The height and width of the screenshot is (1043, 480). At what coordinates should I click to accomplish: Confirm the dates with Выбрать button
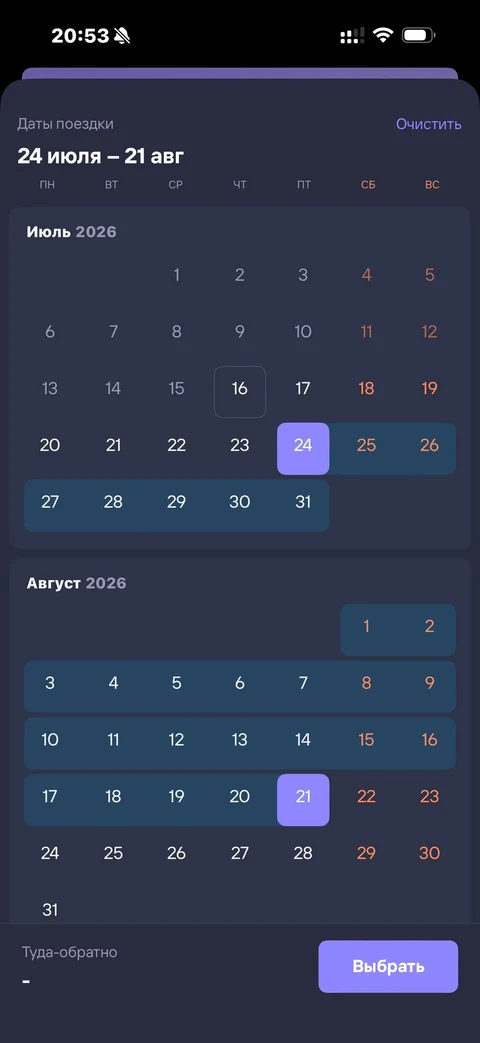click(x=388, y=967)
